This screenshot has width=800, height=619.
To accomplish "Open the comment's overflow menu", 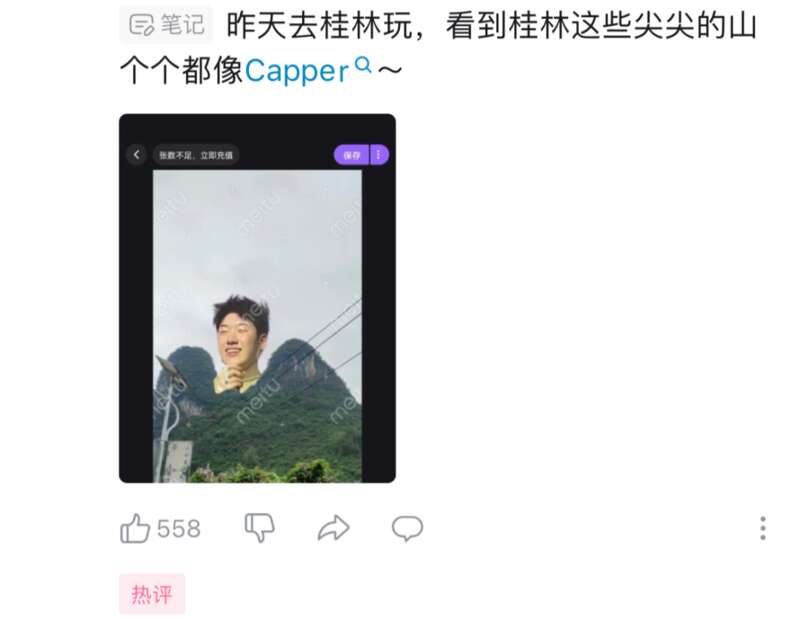I will click(762, 528).
